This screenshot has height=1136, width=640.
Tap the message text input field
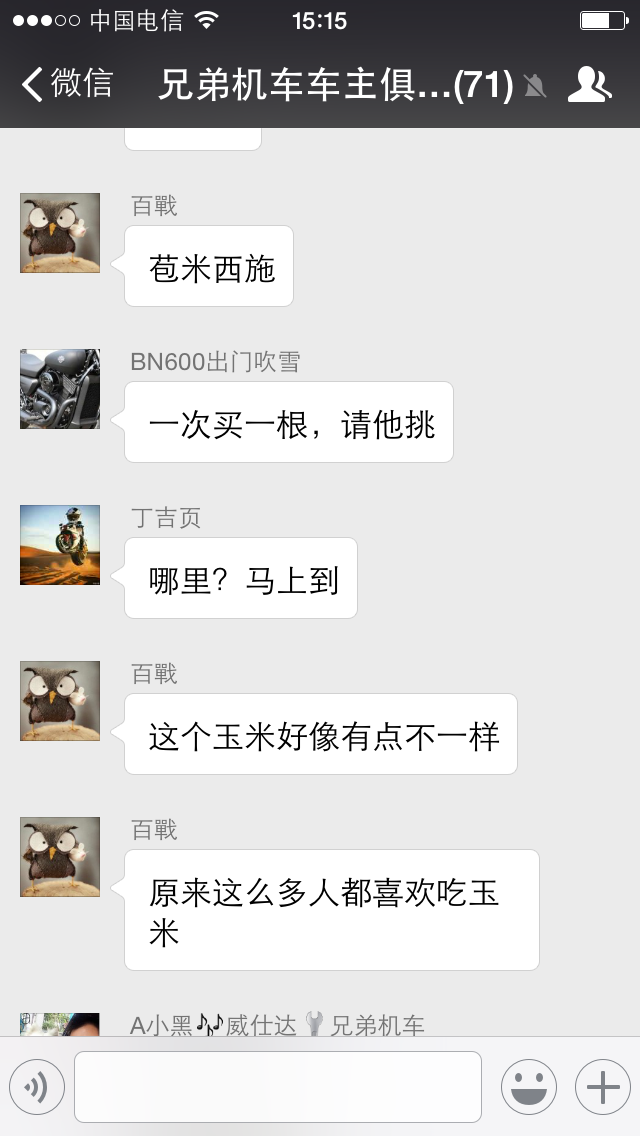pyautogui.click(x=277, y=1086)
